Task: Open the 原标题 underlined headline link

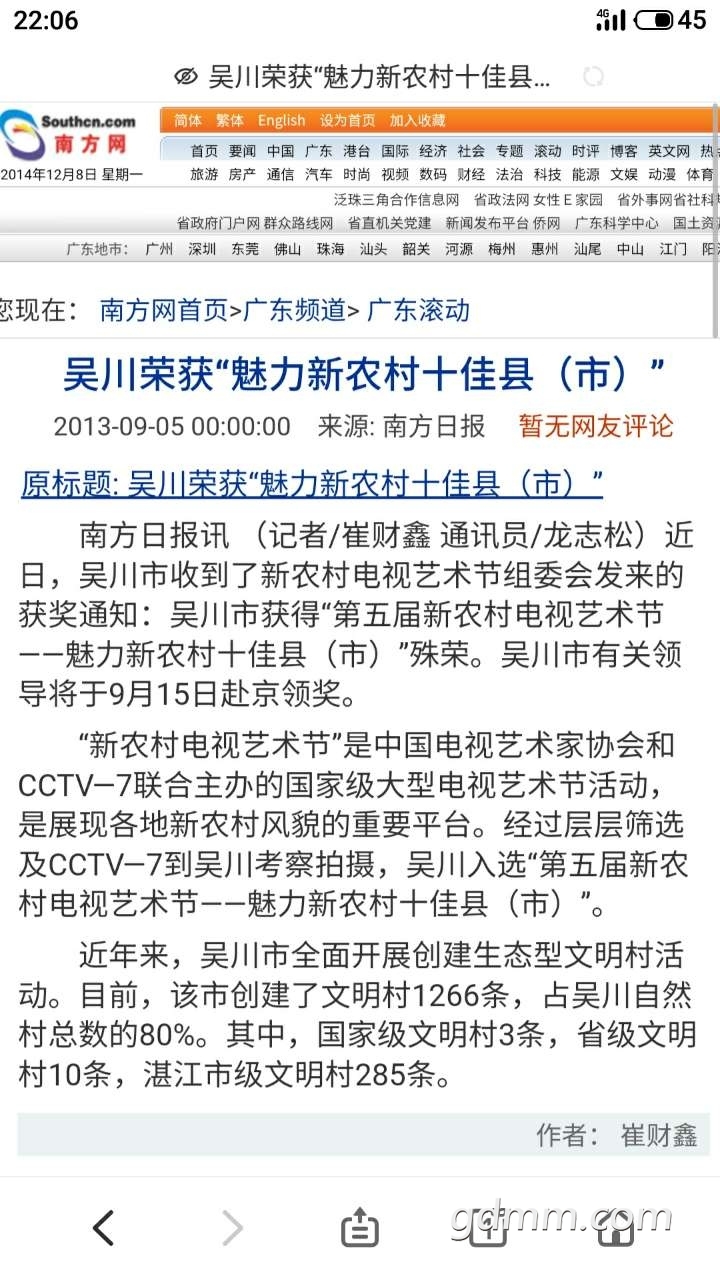Action: pyautogui.click(x=312, y=484)
